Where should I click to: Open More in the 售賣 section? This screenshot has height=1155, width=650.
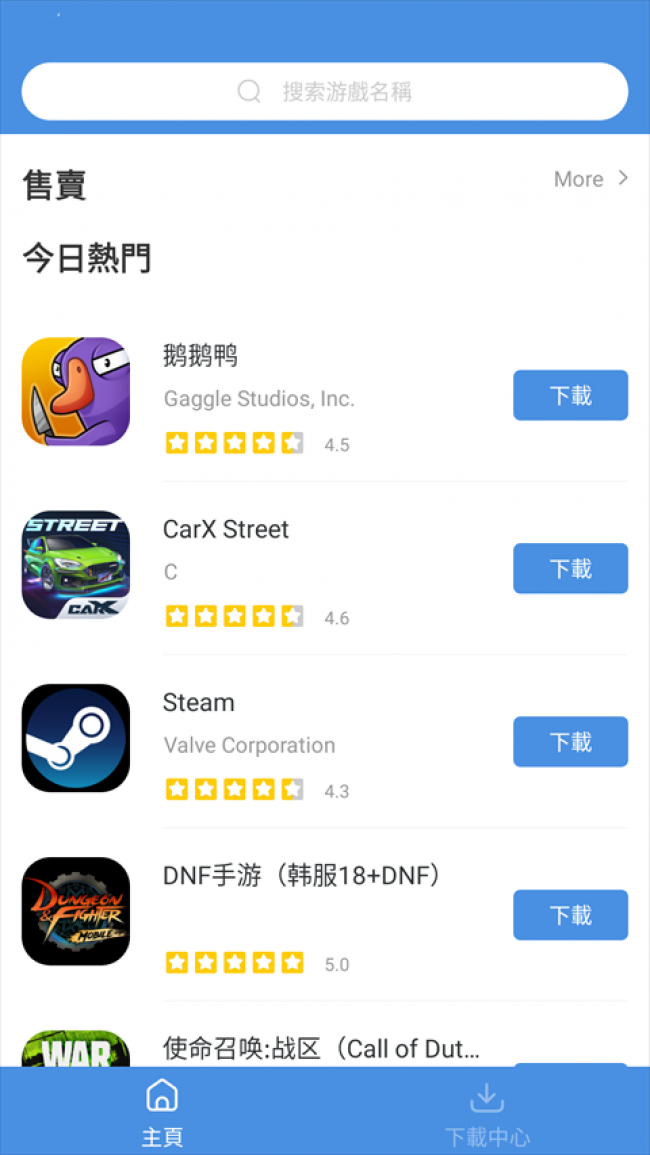[591, 179]
